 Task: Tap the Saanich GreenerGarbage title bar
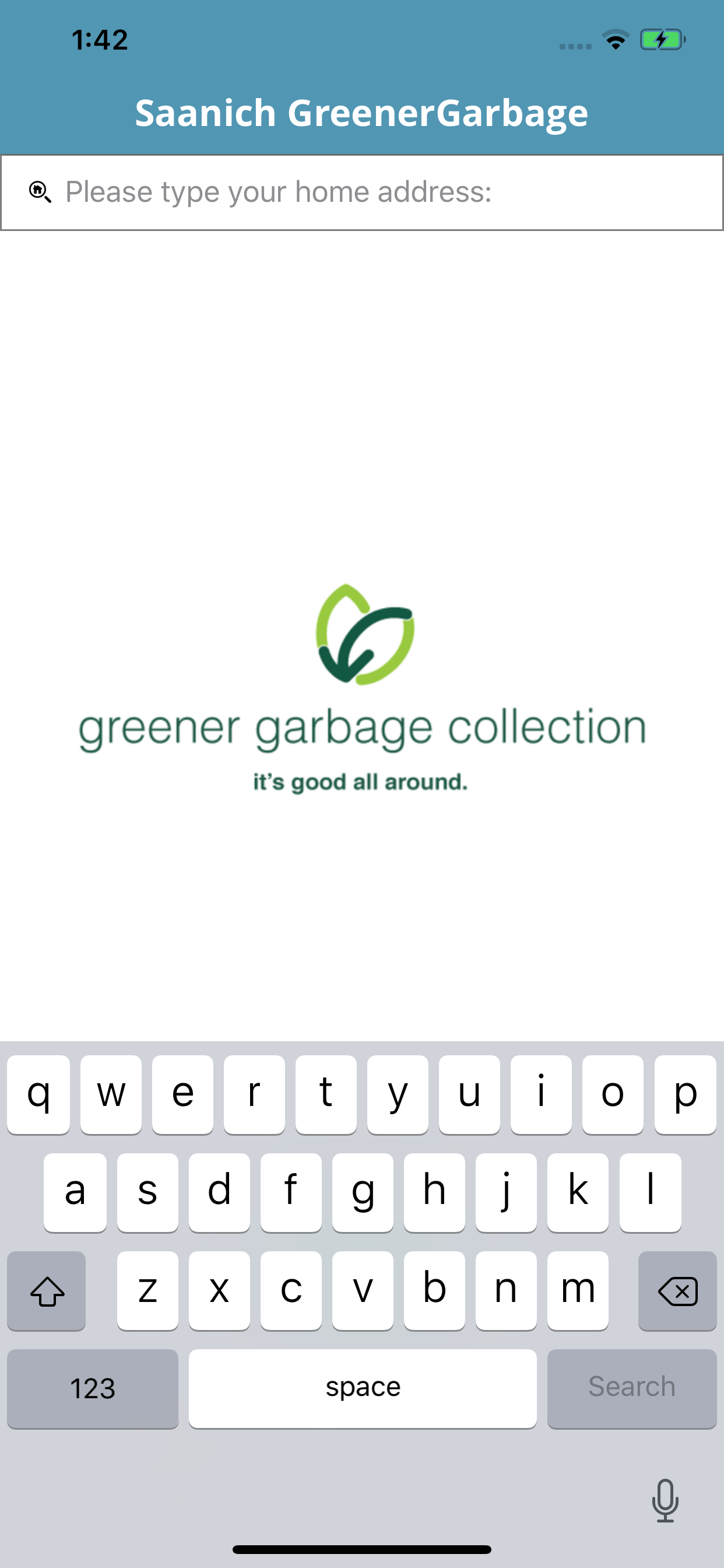pyautogui.click(x=362, y=113)
